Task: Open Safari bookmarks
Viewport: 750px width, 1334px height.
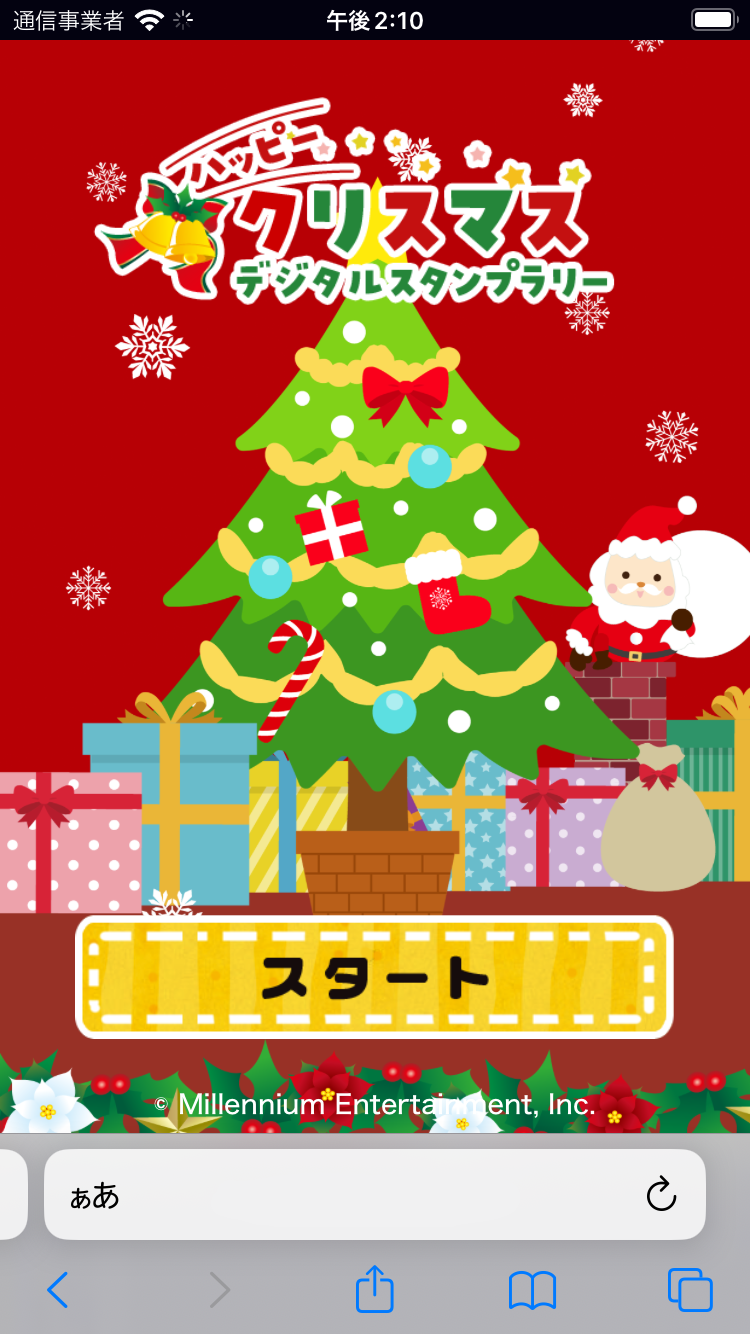Action: [x=532, y=1290]
